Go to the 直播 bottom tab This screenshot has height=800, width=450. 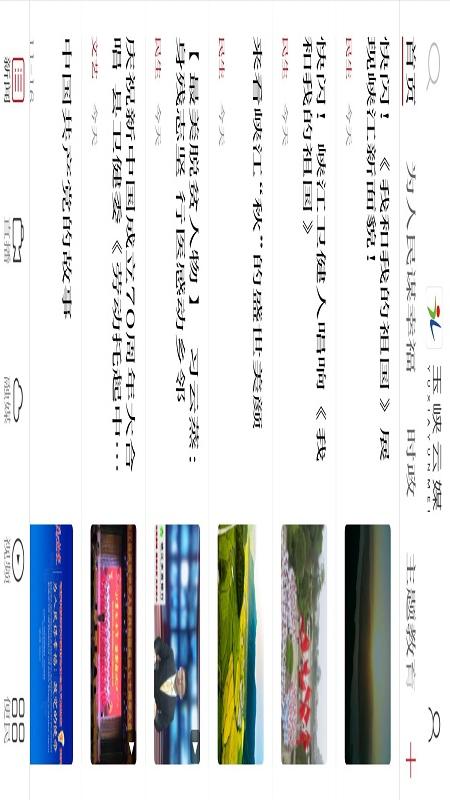[x=15, y=240]
